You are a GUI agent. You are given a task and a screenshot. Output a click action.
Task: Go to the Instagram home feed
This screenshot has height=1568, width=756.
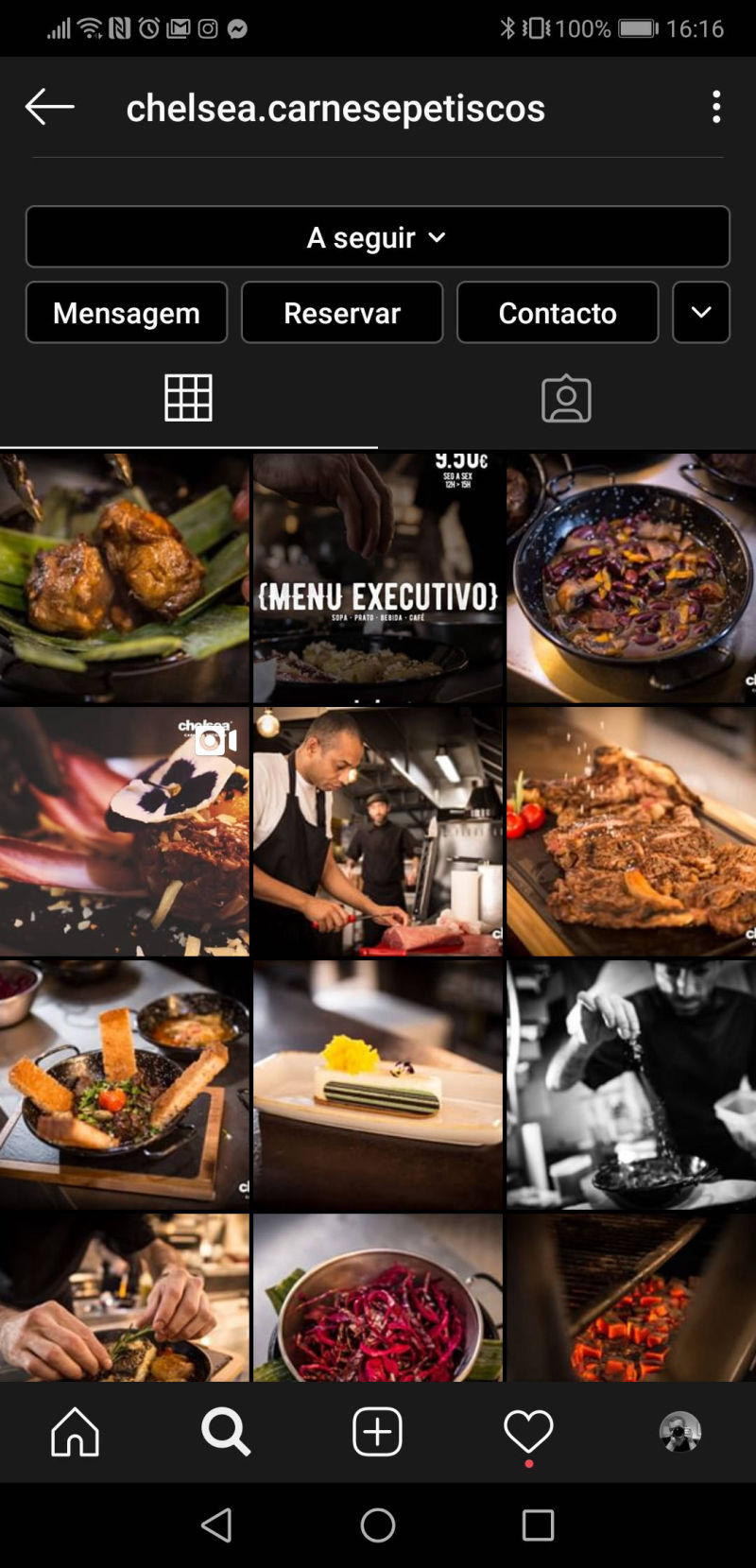75,1431
